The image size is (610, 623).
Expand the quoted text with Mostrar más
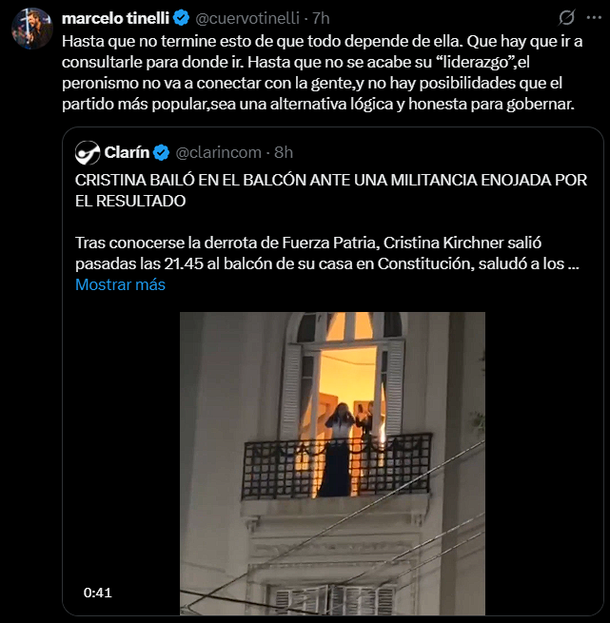pyautogui.click(x=120, y=284)
